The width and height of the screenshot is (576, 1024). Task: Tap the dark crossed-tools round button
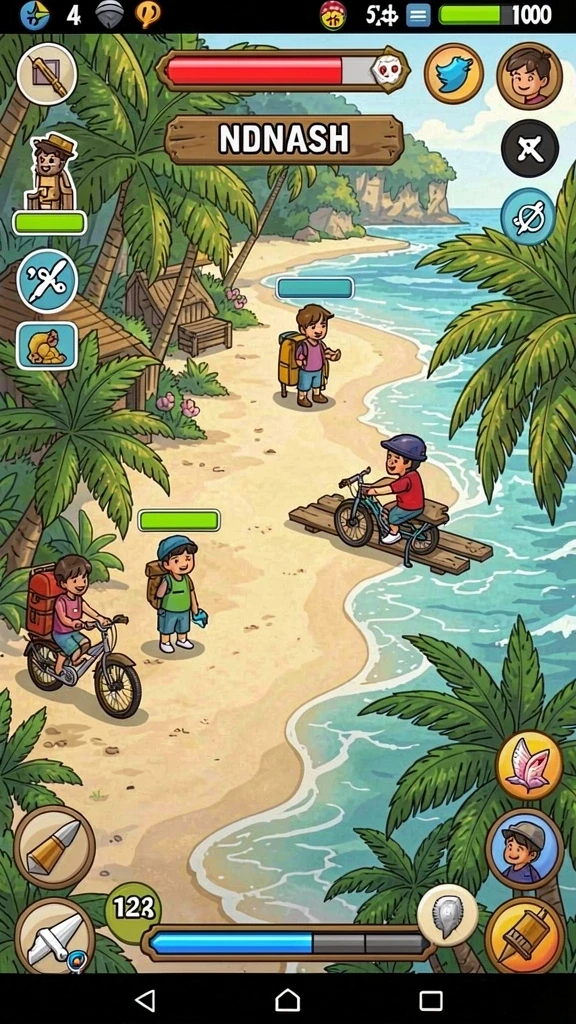point(530,149)
